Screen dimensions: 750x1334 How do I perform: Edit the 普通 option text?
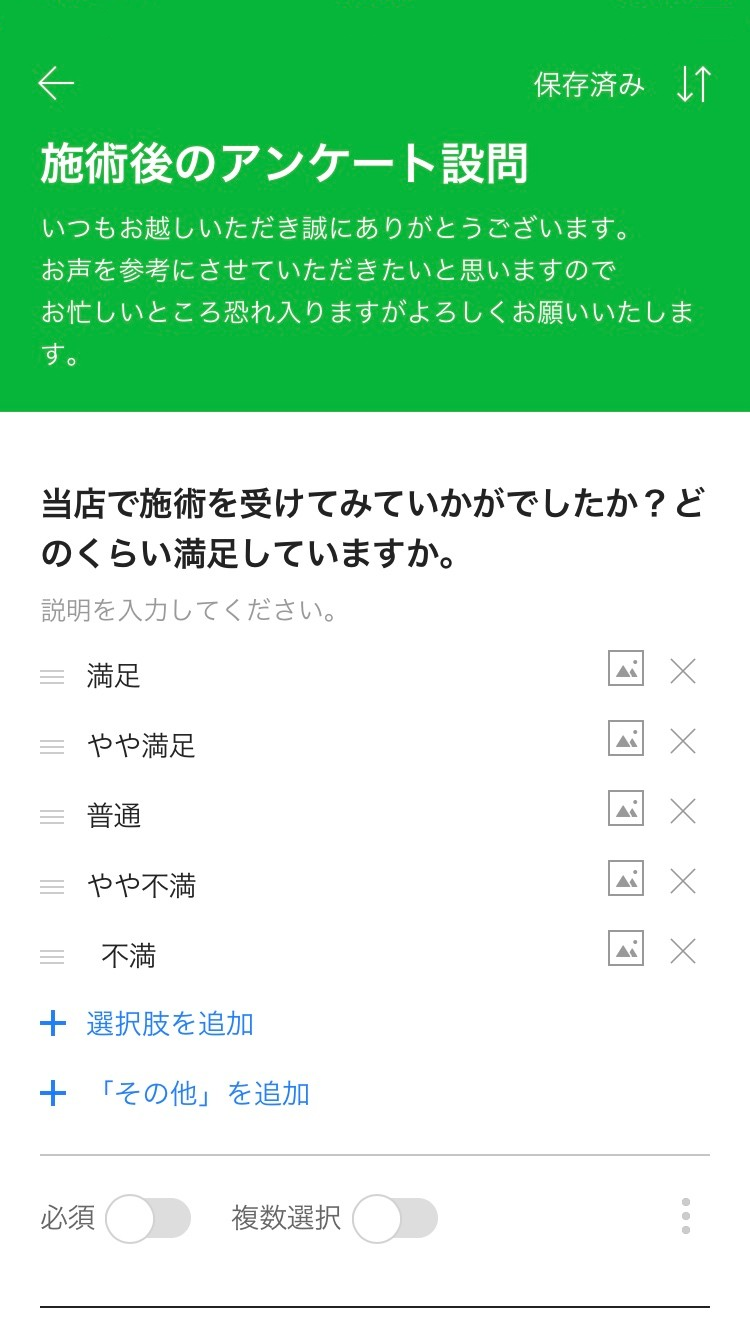(x=114, y=816)
